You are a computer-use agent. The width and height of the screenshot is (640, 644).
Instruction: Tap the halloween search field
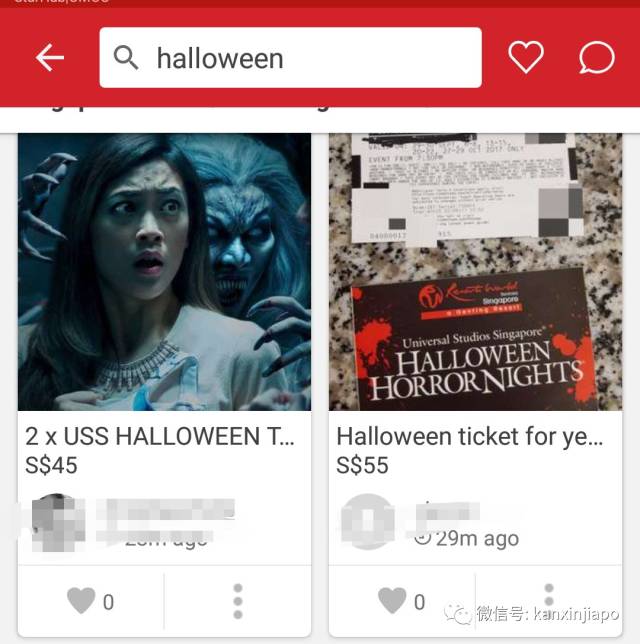tap(290, 58)
